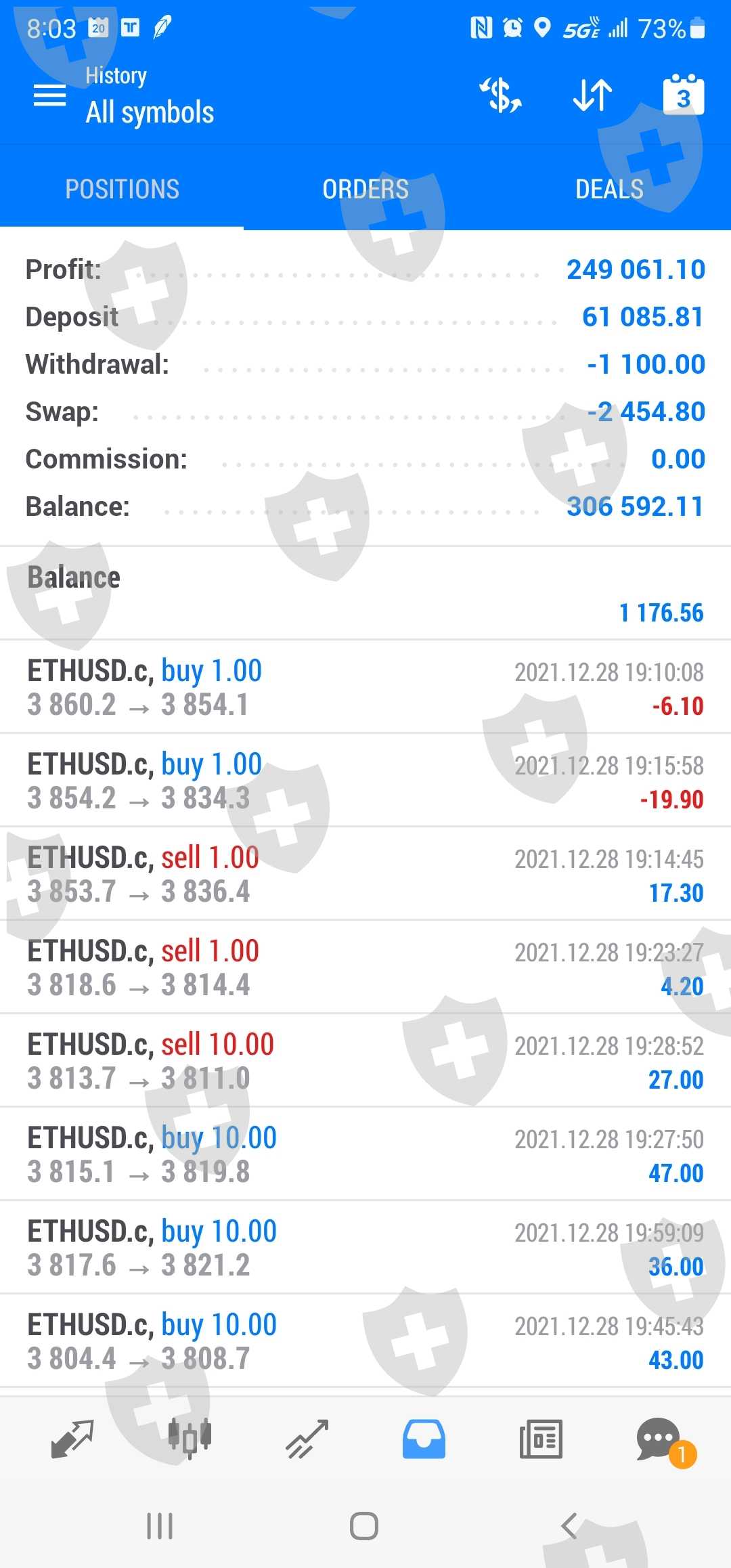
Task: Go to the Trade section
Action: (307, 1439)
